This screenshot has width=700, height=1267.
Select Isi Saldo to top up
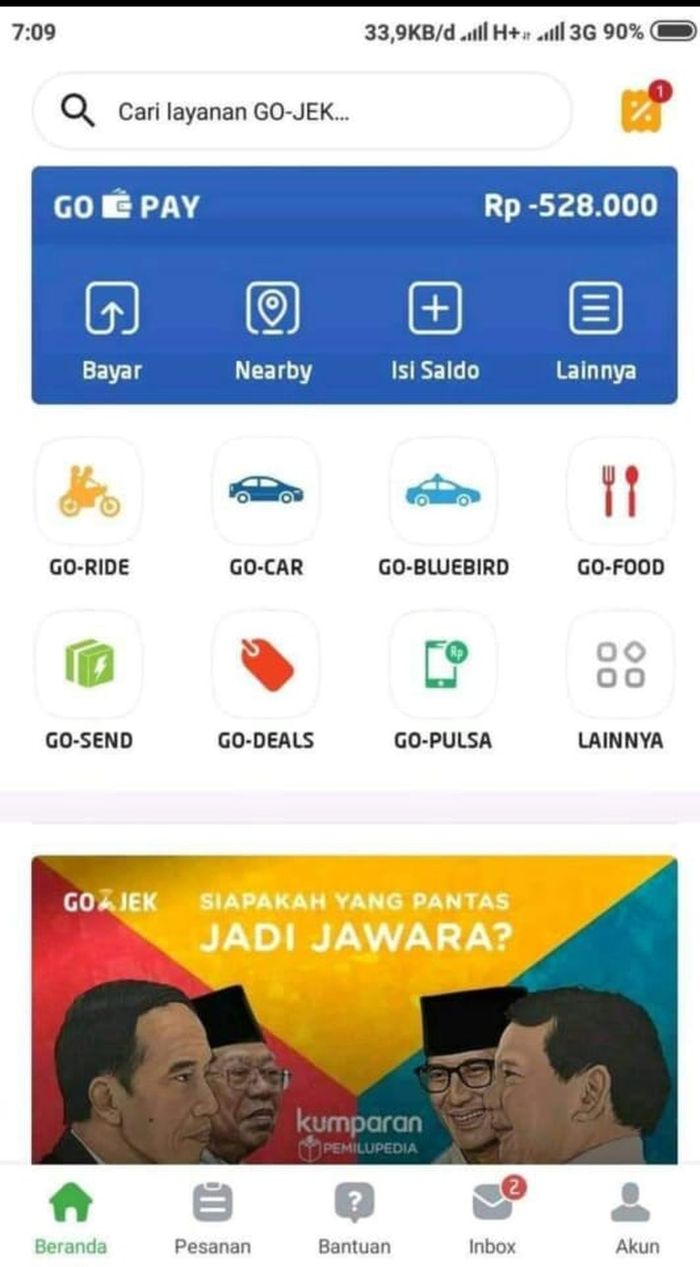(x=434, y=332)
